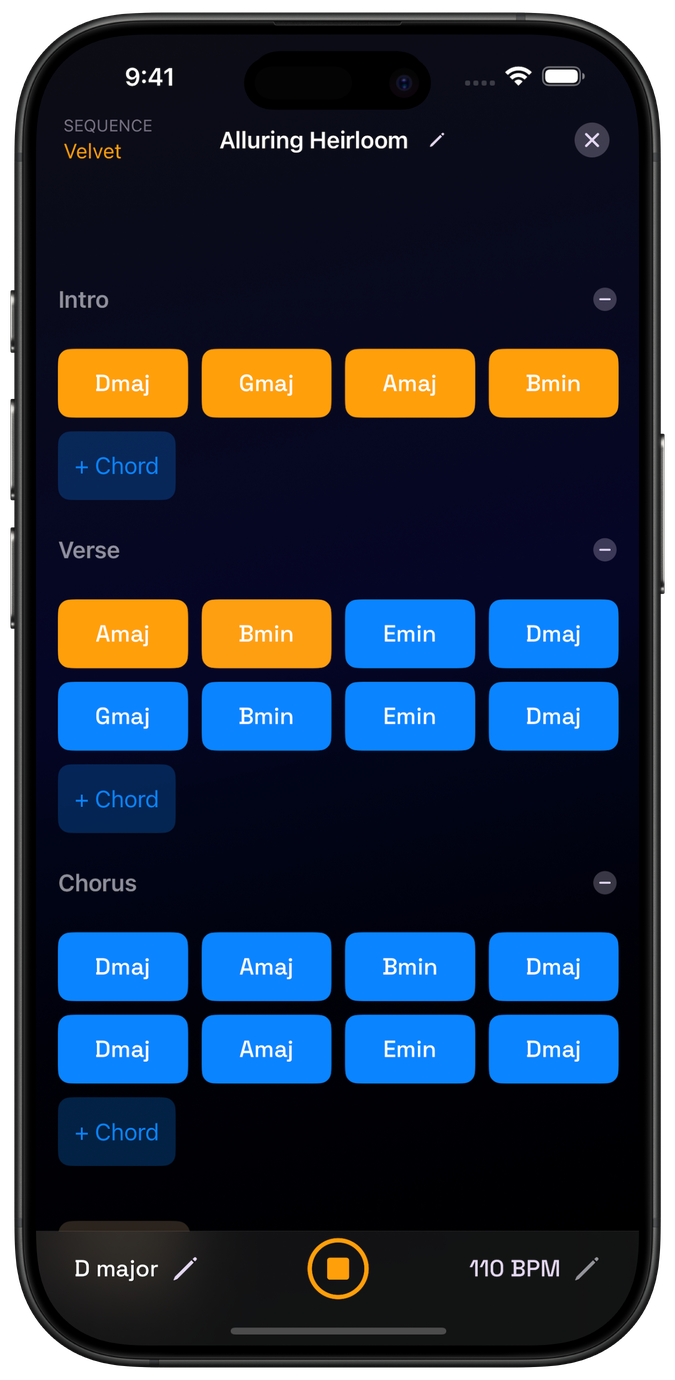Image resolution: width=675 pixels, height=1380 pixels.
Task: Select the Bmin chord in Chorus
Action: 410,967
